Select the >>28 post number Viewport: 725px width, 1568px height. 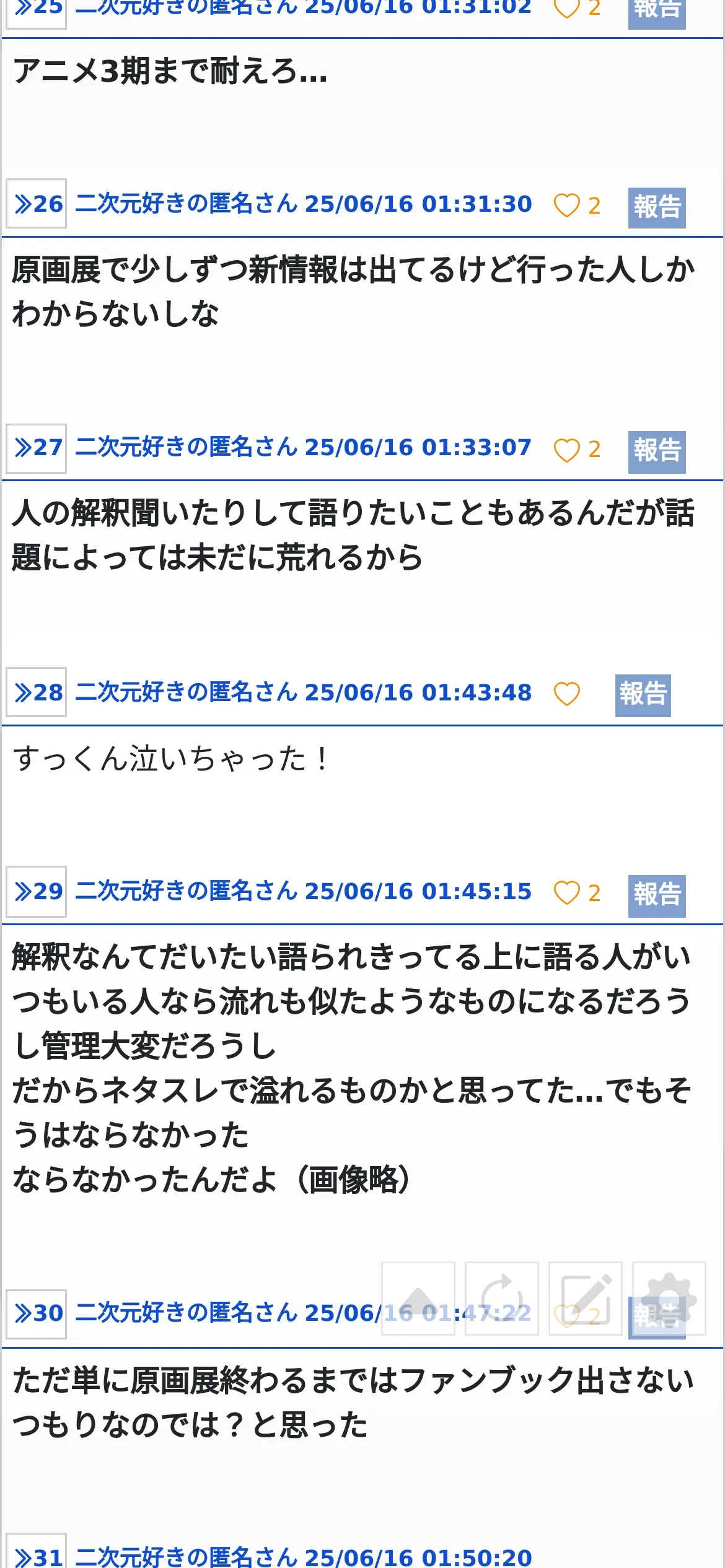tap(37, 692)
